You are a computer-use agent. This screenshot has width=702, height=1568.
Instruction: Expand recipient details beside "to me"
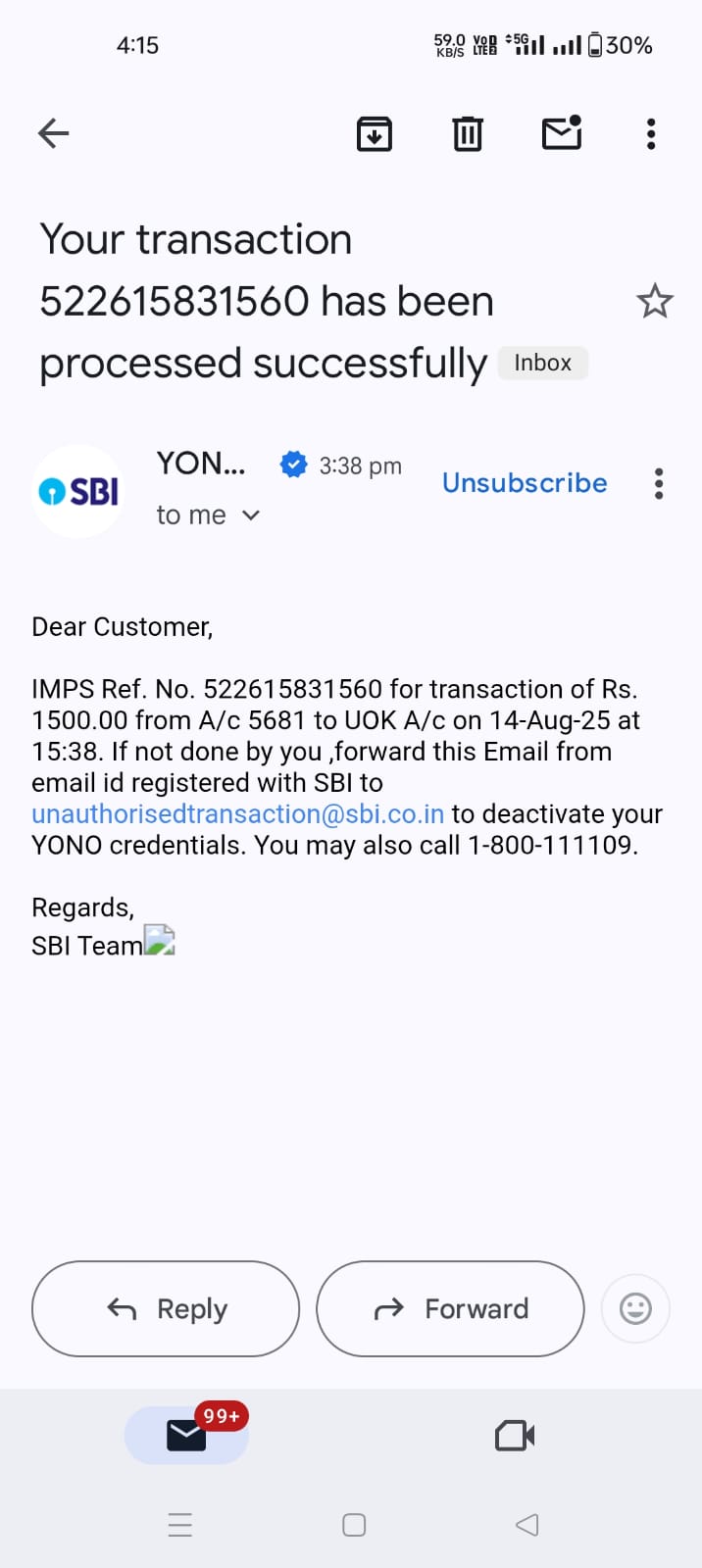pos(251,515)
